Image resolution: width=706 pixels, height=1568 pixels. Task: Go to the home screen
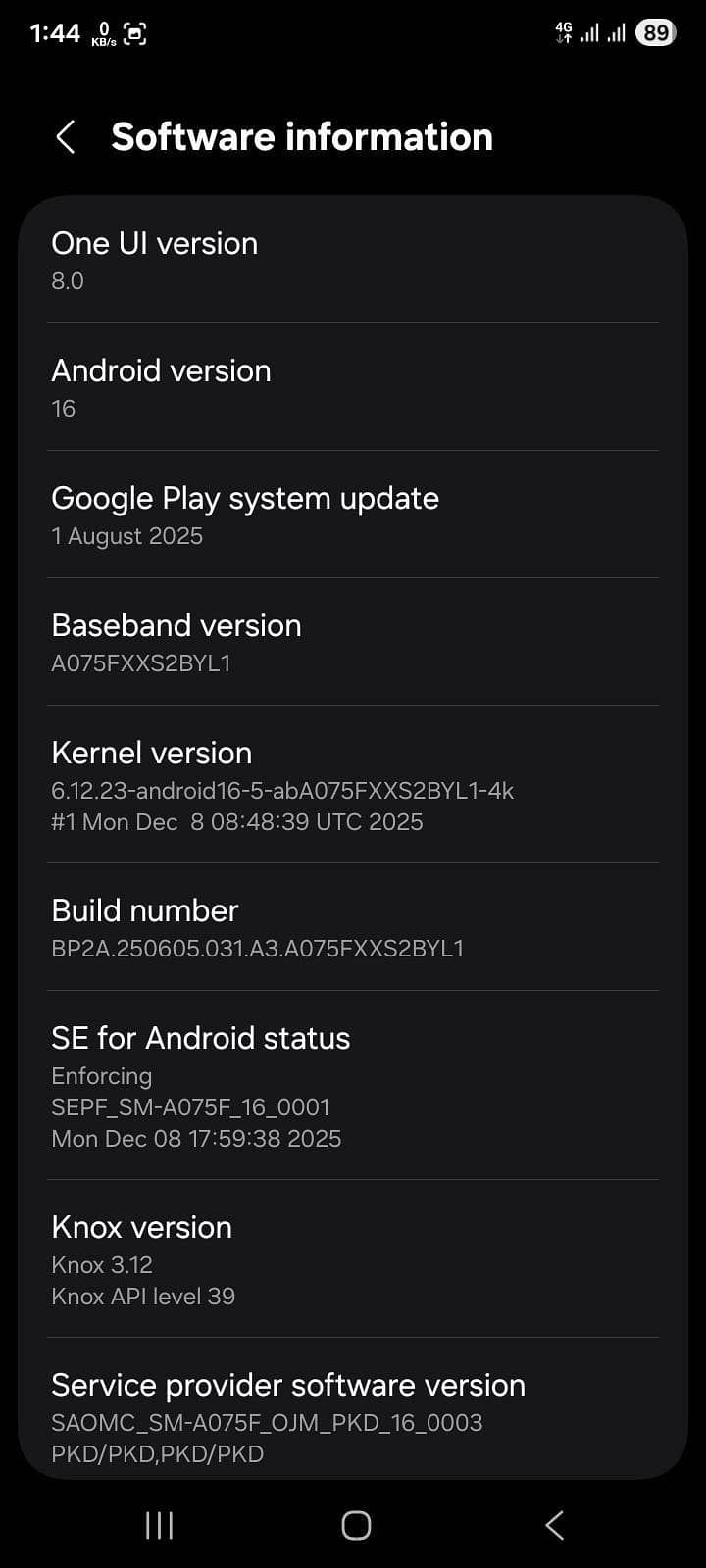pyautogui.click(x=355, y=1524)
